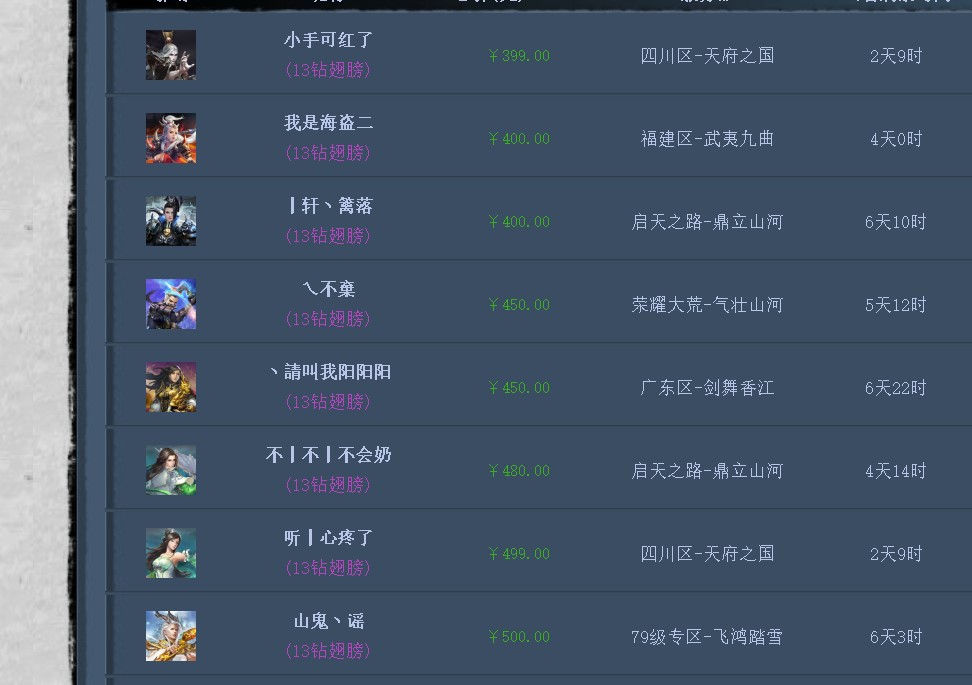View the 不丨不丨不会奶 character listing
972x685 pixels.
pos(328,455)
